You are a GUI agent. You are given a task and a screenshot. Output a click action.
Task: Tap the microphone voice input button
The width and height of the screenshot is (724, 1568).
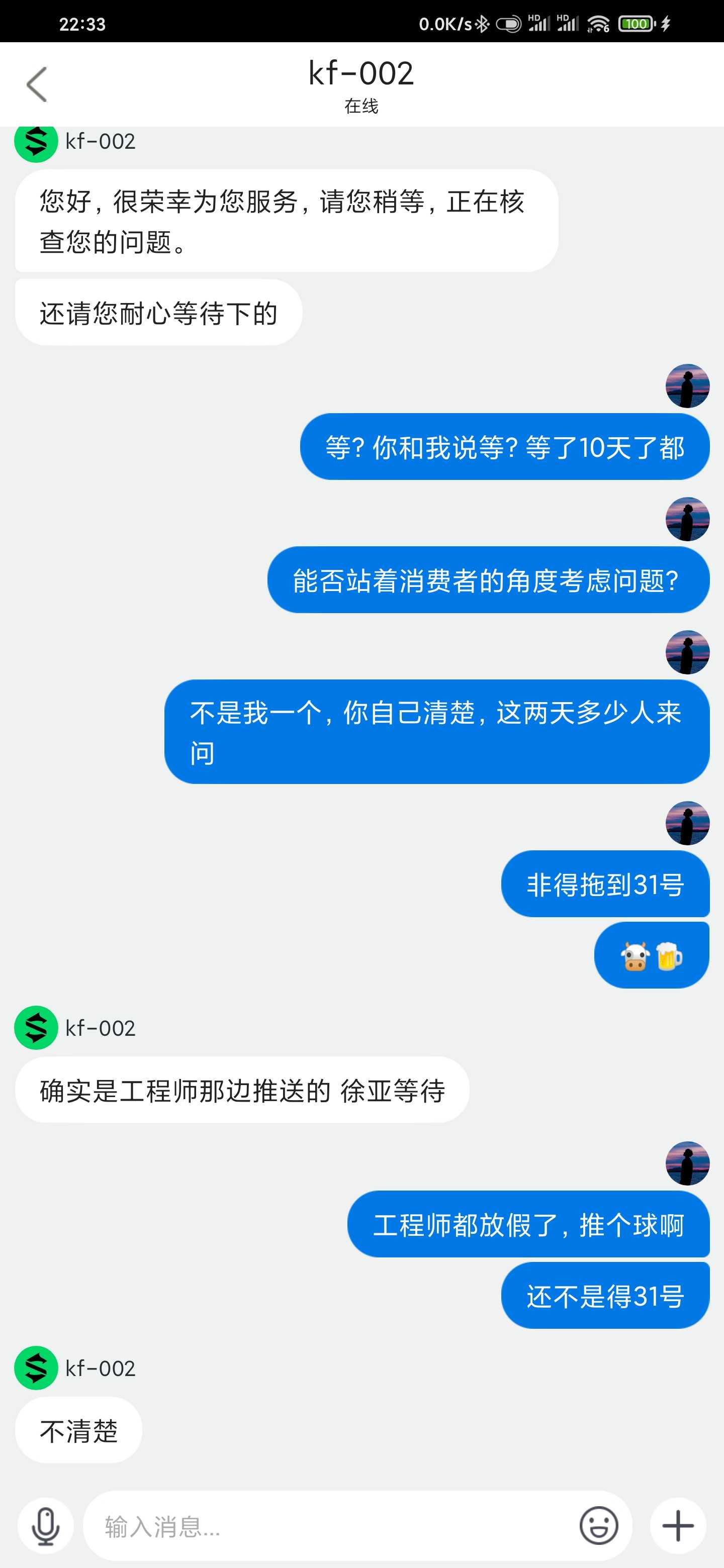point(46,1526)
